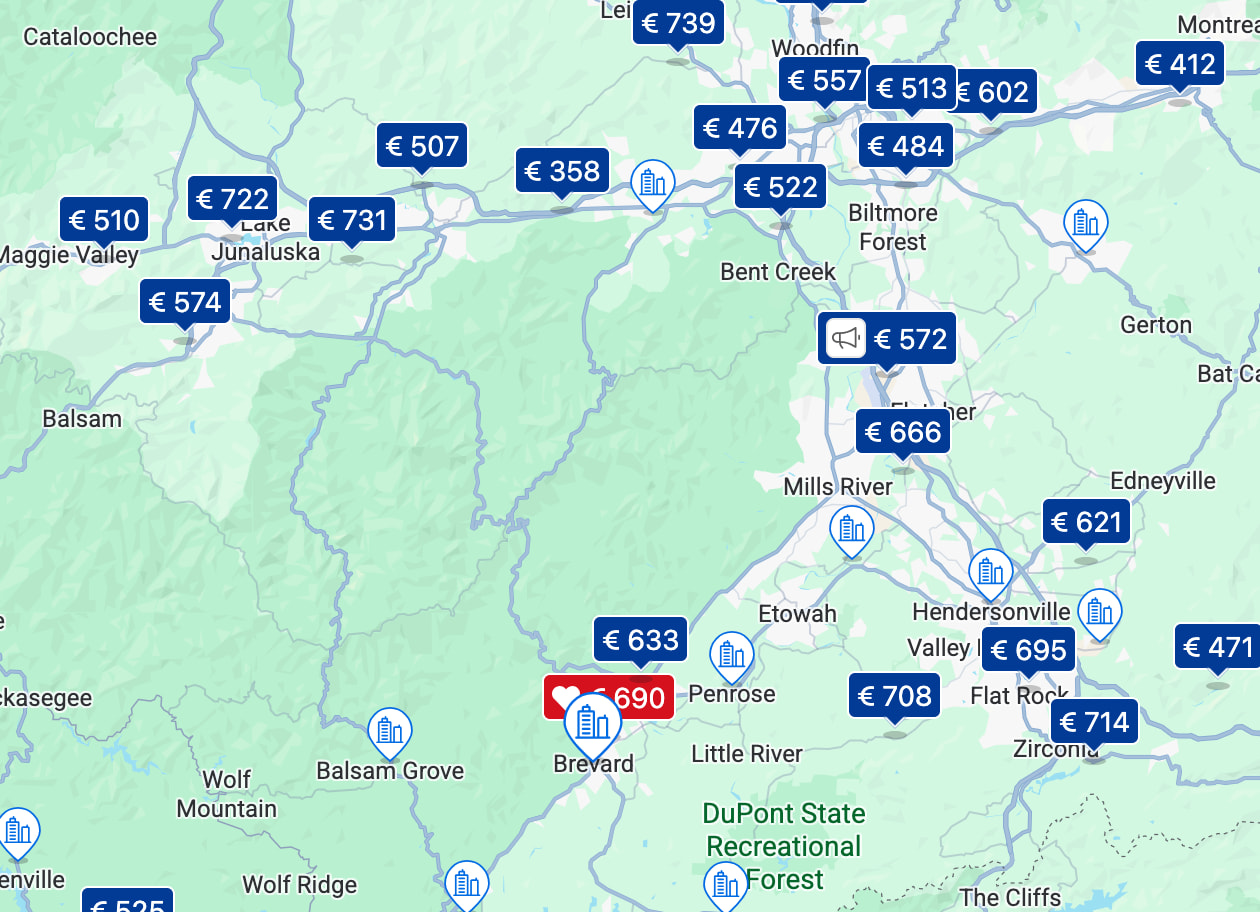
Task: Select the € 633 price marker
Action: [x=640, y=640]
